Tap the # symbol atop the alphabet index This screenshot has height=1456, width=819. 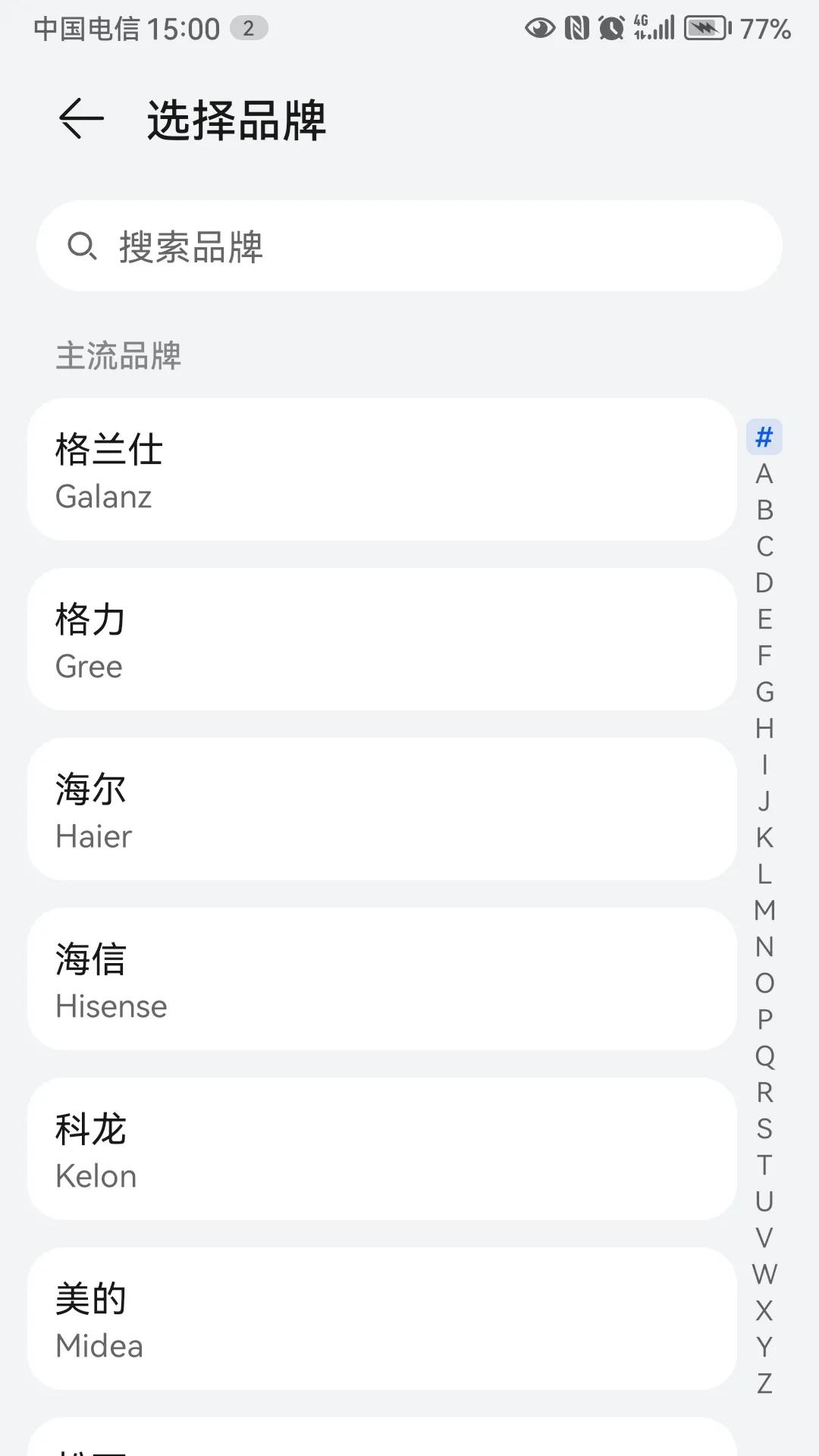click(x=764, y=436)
